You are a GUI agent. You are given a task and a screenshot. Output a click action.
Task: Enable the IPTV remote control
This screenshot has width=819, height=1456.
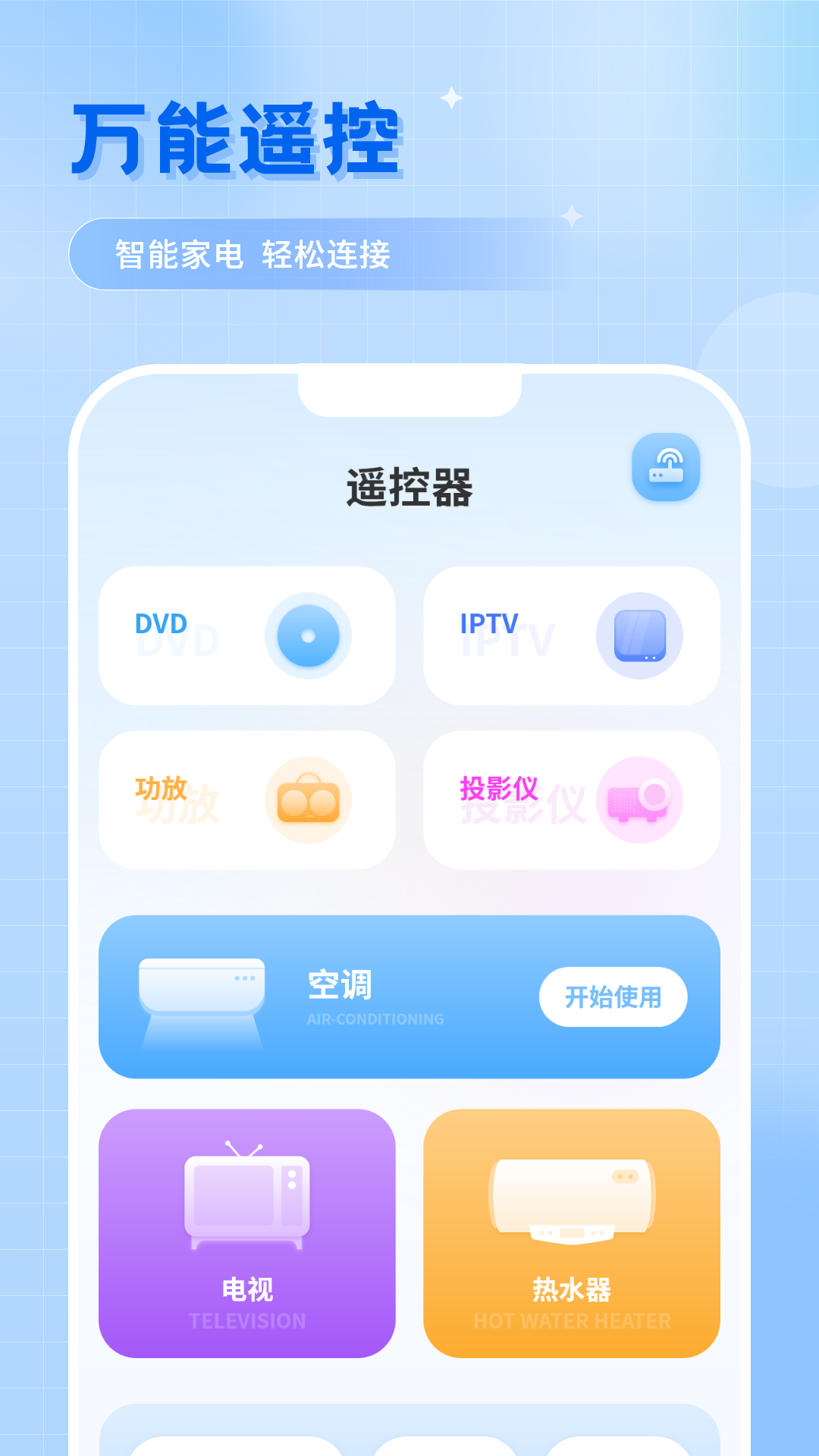tap(571, 635)
